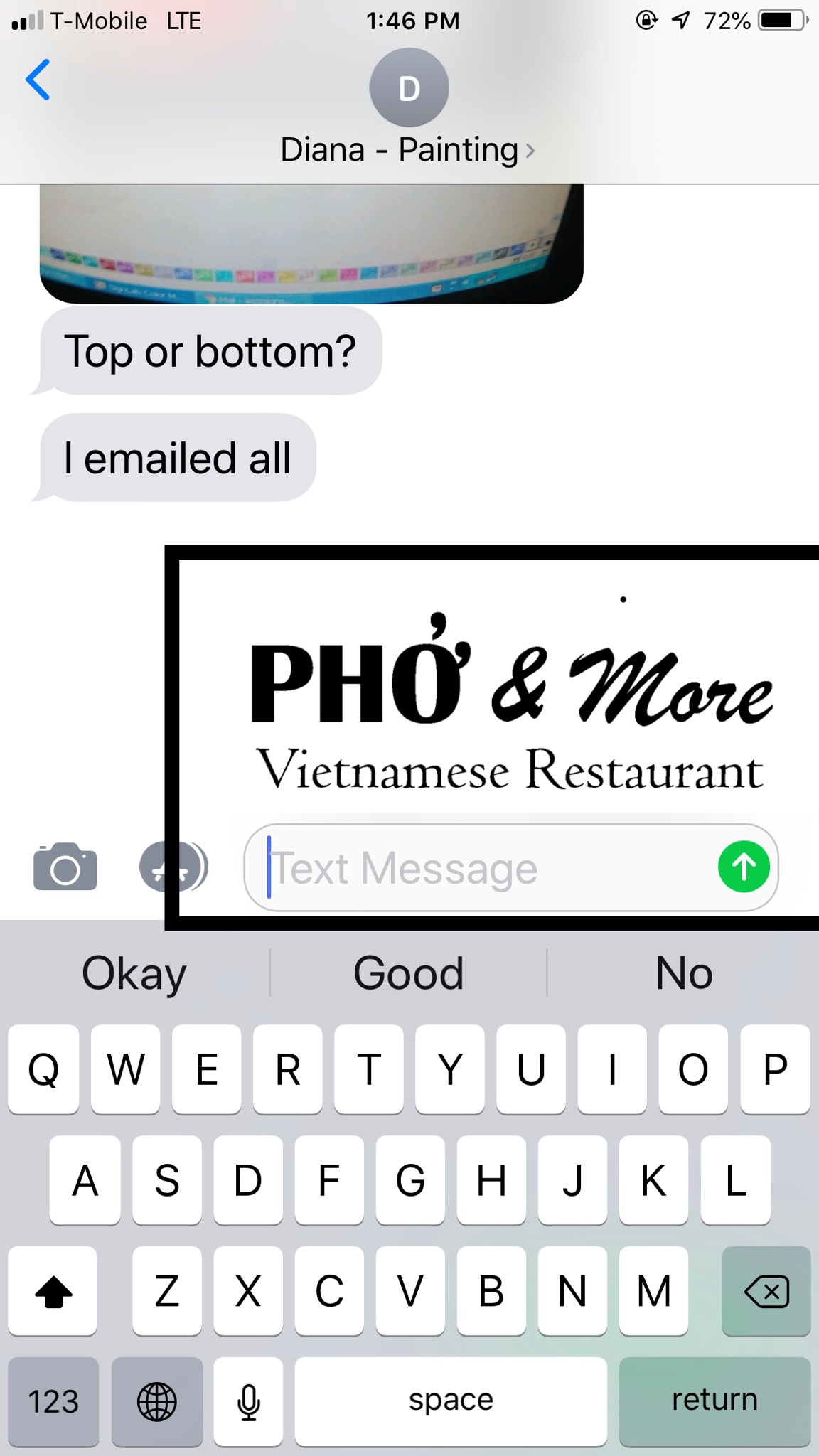Toggle the shift key
This screenshot has width=819, height=1456.
click(x=53, y=1291)
